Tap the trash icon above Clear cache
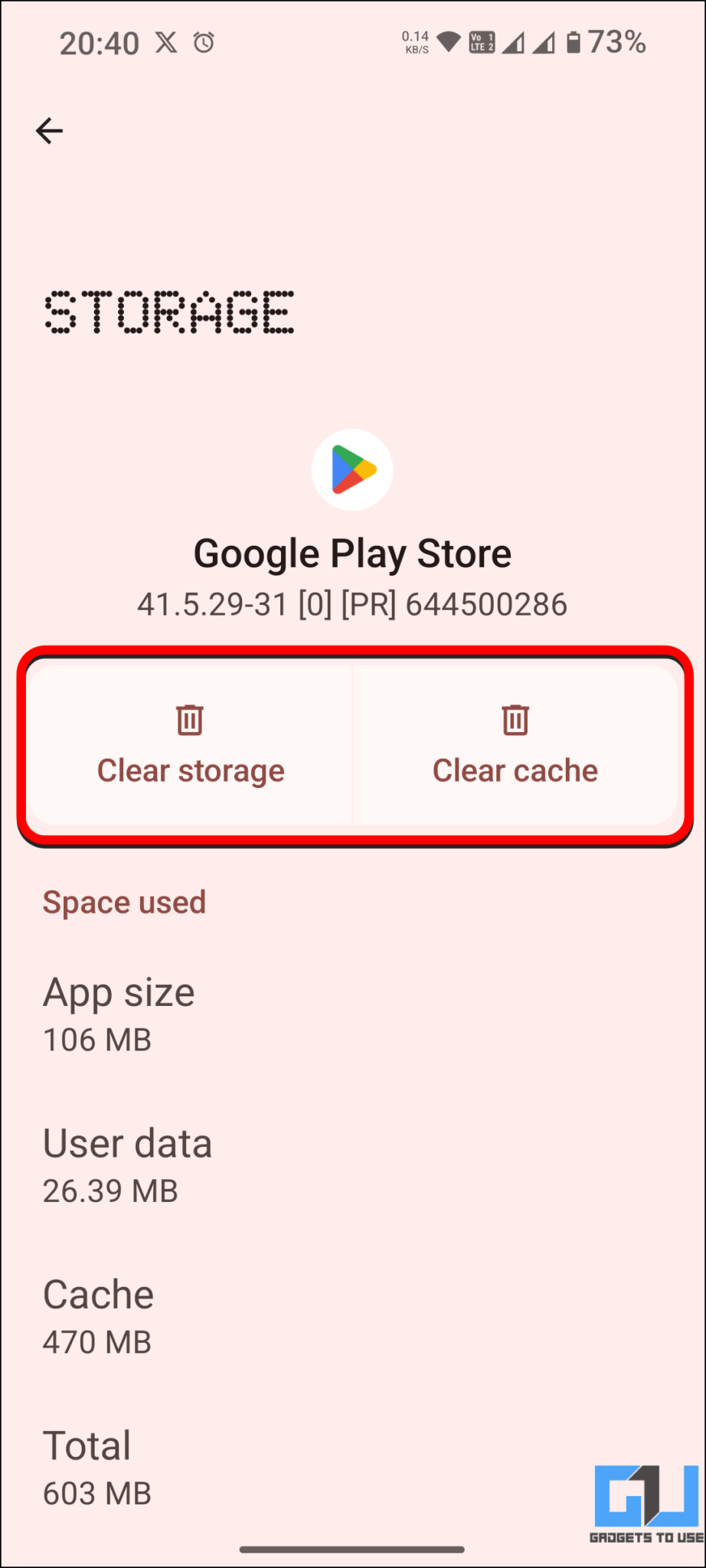The width and height of the screenshot is (706, 1568). click(x=515, y=719)
